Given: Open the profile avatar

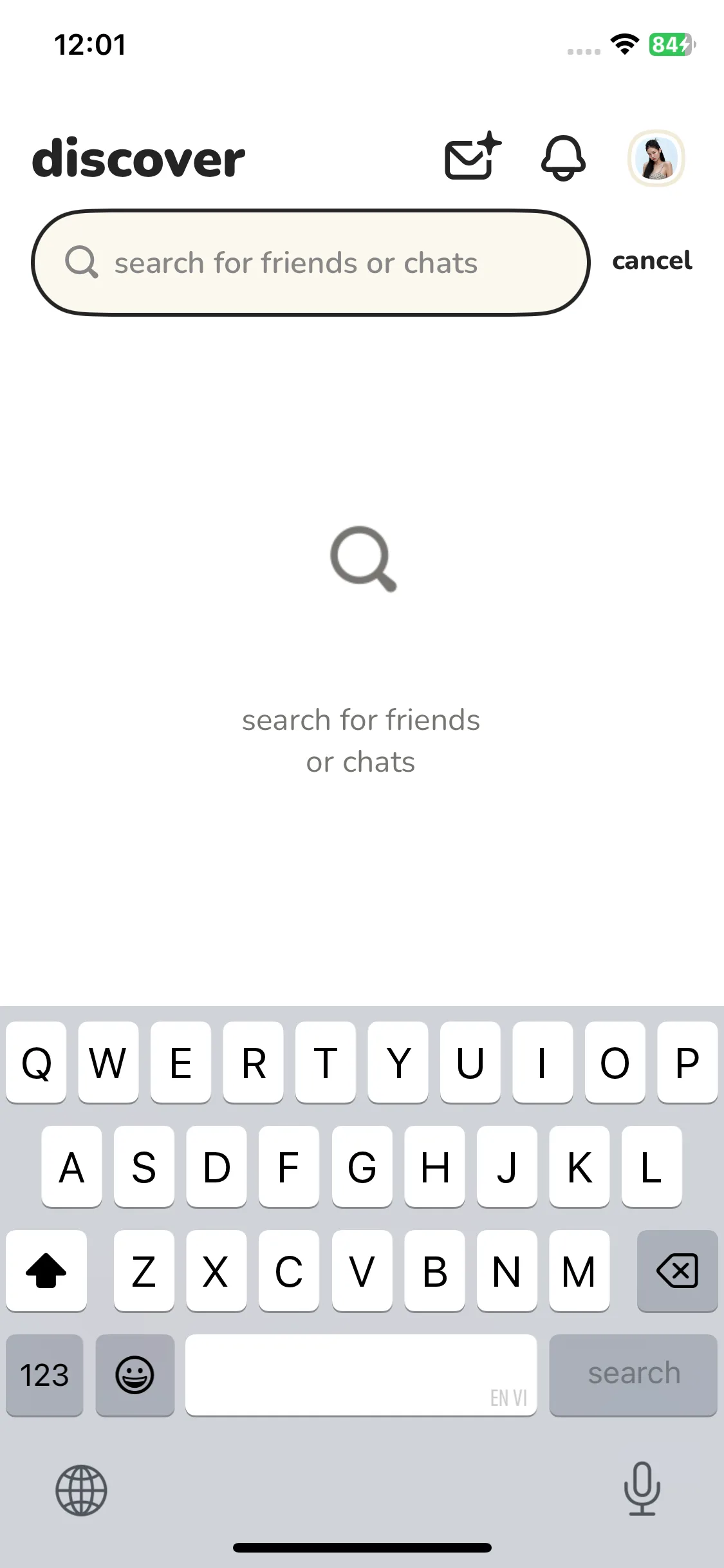Looking at the screenshot, I should pyautogui.click(x=656, y=158).
